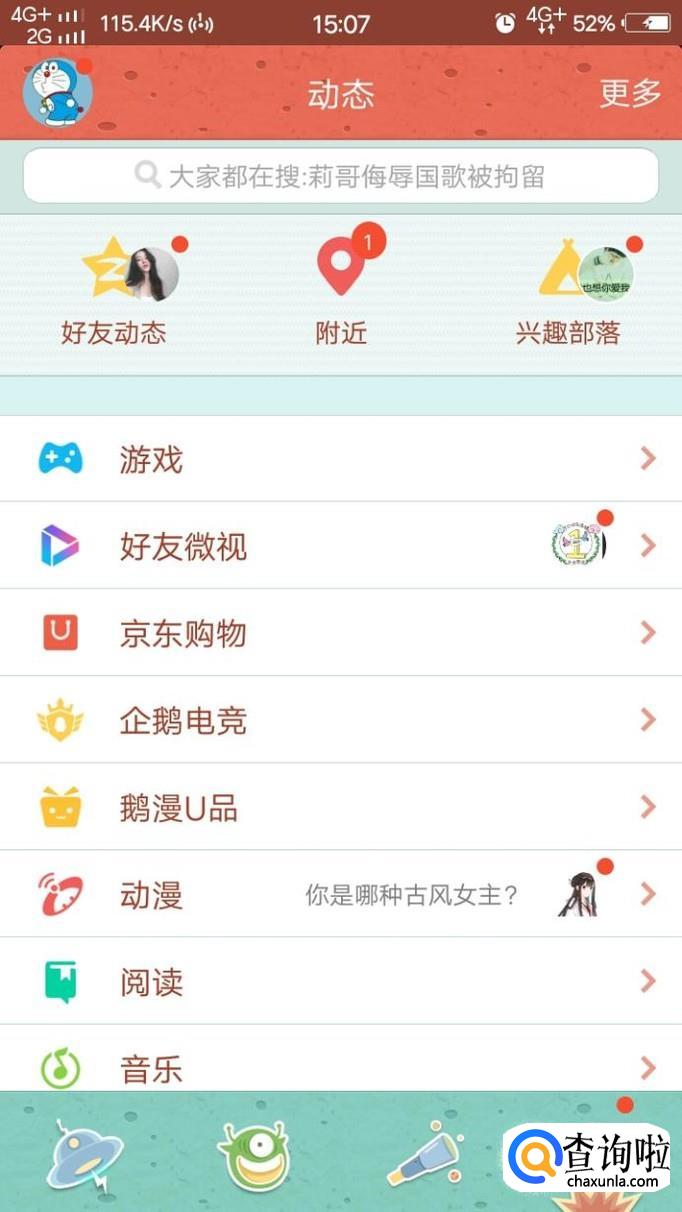Tap the 大家都在搜 search box
The width and height of the screenshot is (682, 1212).
(341, 177)
